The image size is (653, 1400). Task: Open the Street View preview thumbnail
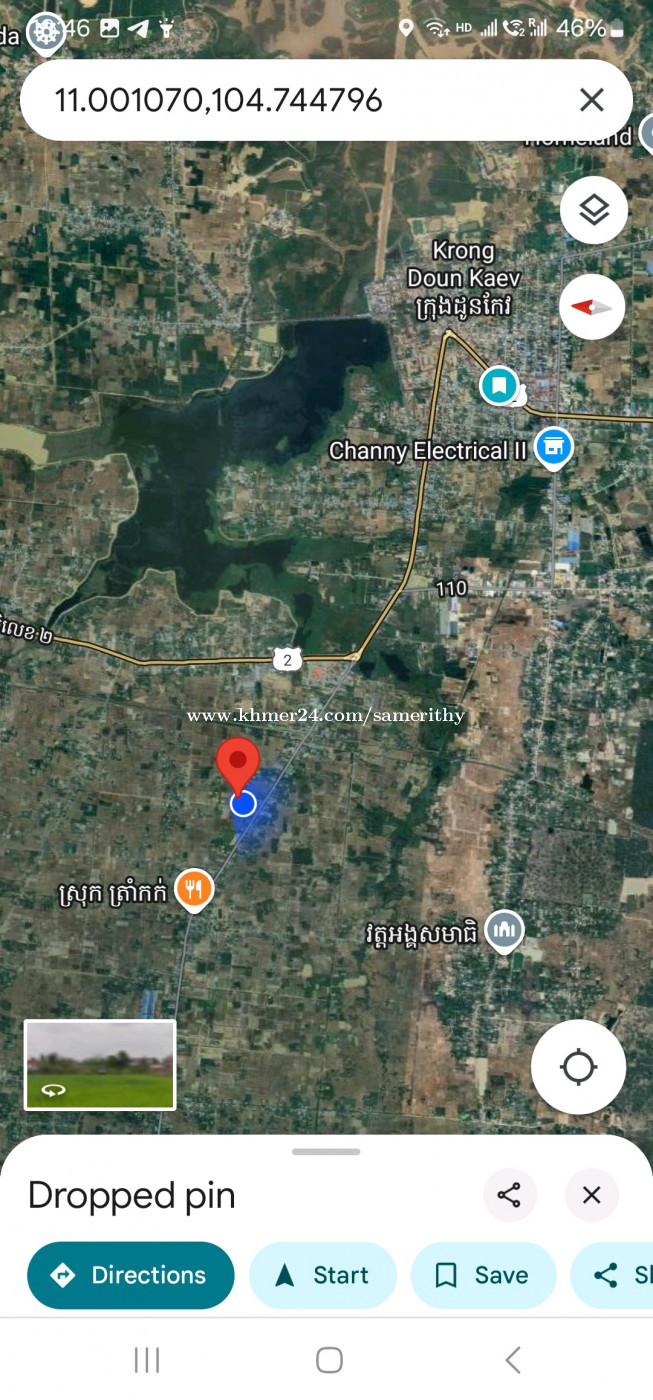point(100,1064)
